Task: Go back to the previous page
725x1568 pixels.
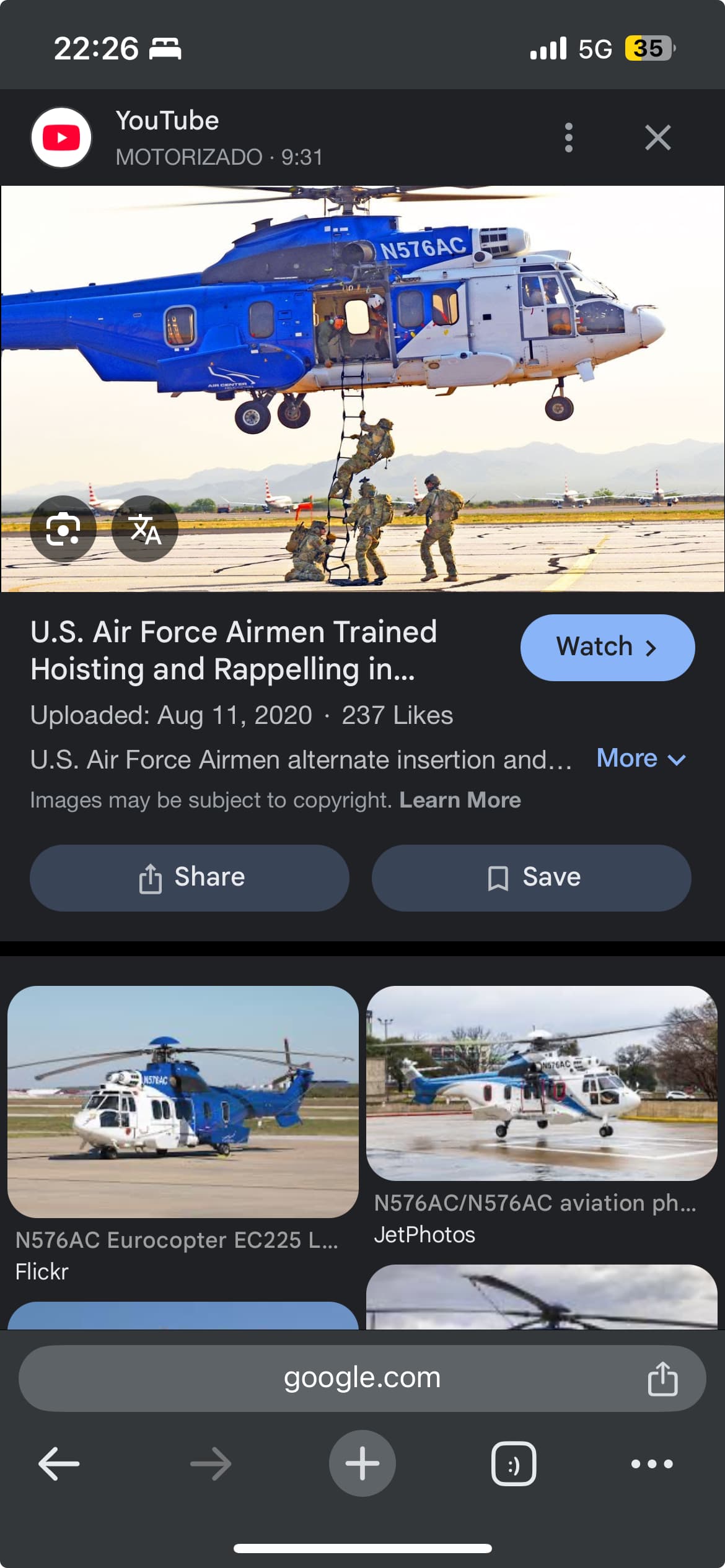Action: [59, 1464]
